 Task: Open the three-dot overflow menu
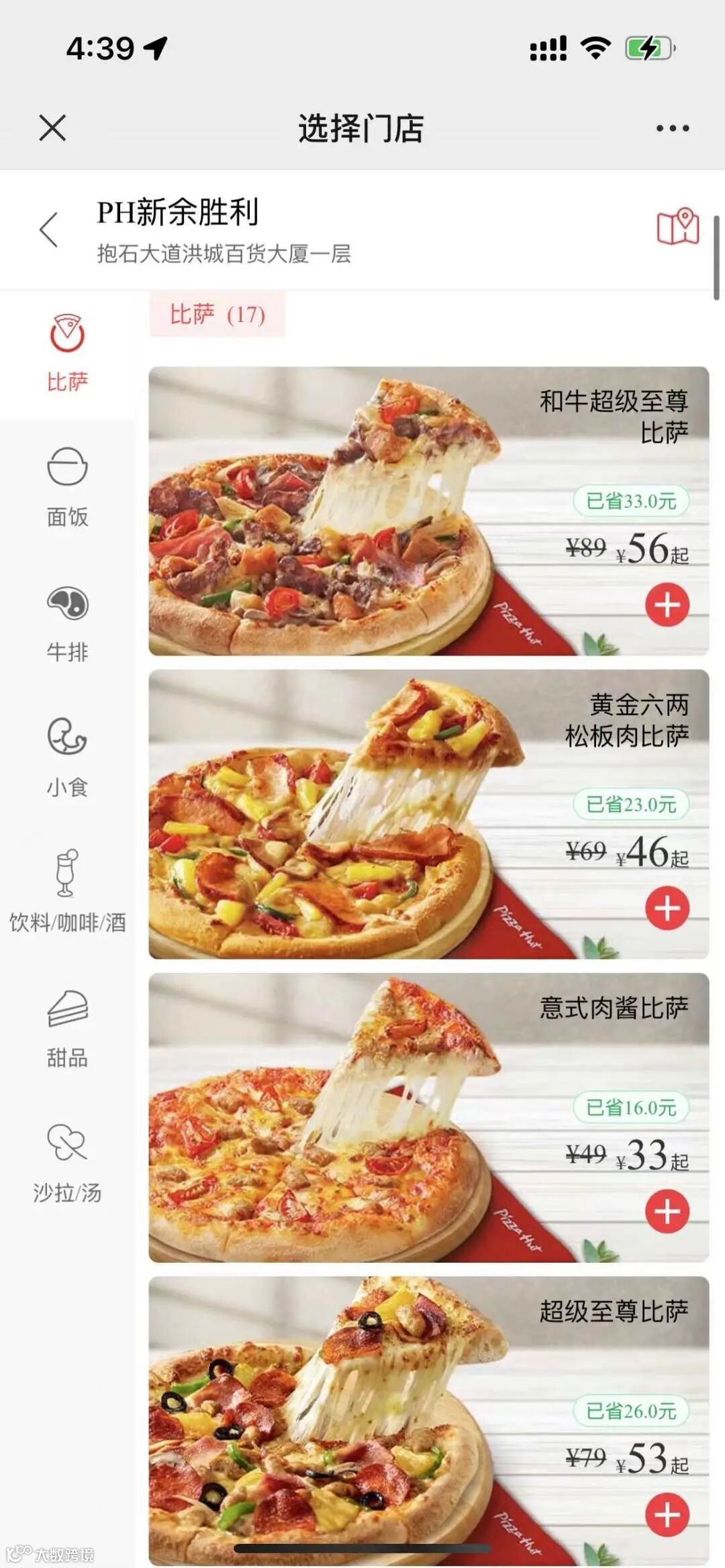coord(673,128)
